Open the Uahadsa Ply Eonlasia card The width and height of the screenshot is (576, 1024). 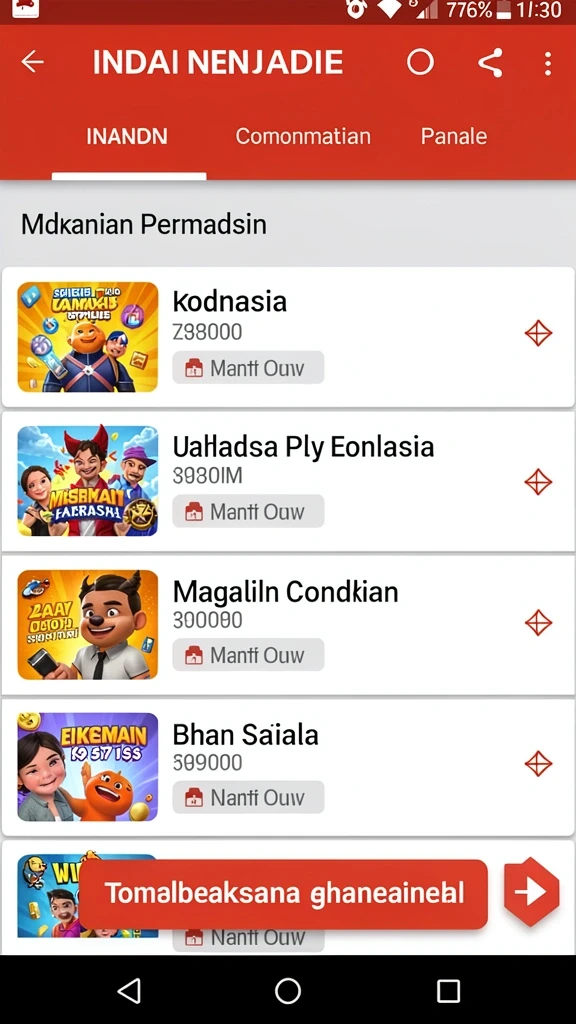[288, 481]
